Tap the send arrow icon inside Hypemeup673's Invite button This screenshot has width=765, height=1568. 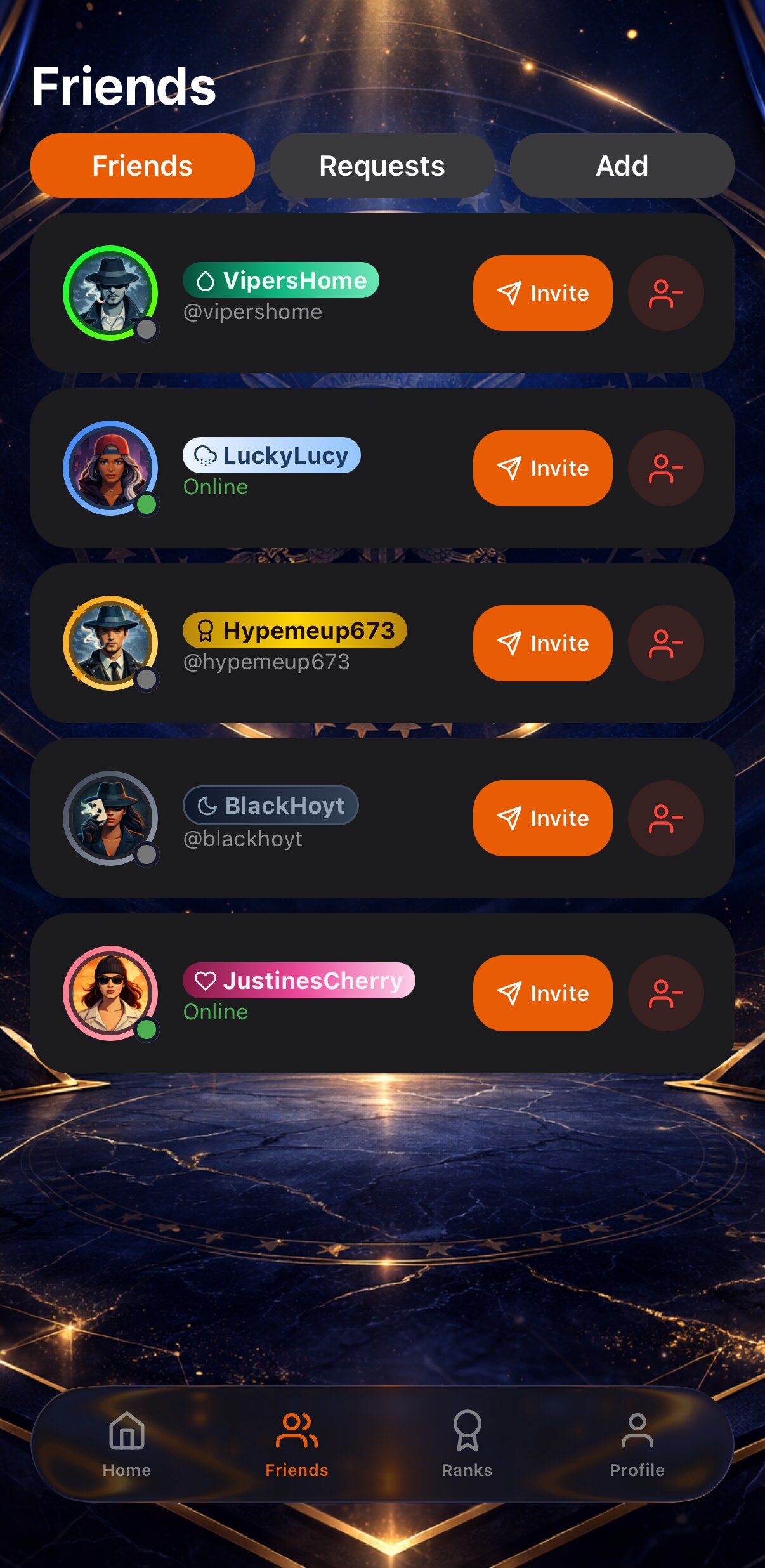508,643
